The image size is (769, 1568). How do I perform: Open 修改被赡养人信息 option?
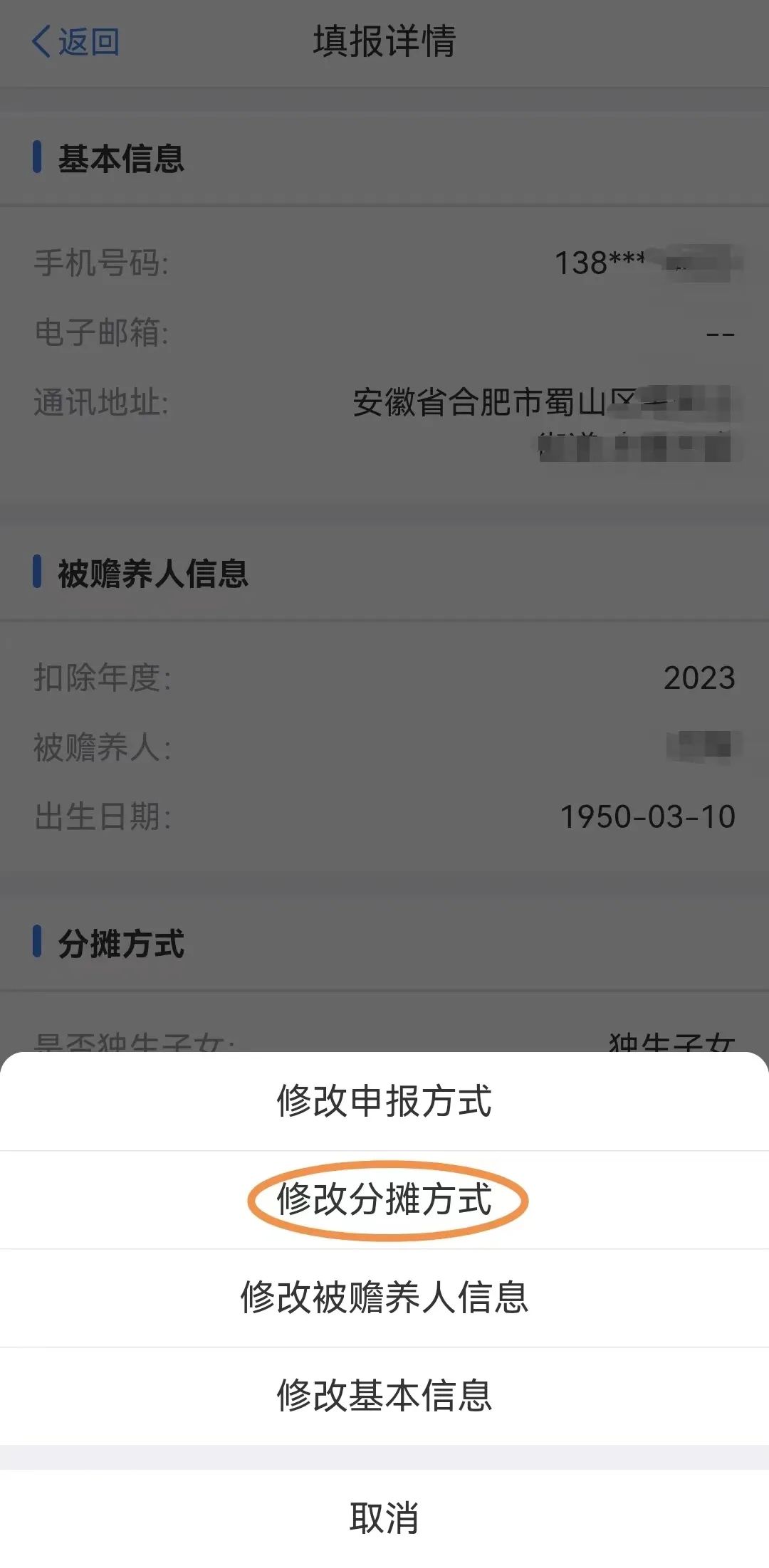[384, 1298]
